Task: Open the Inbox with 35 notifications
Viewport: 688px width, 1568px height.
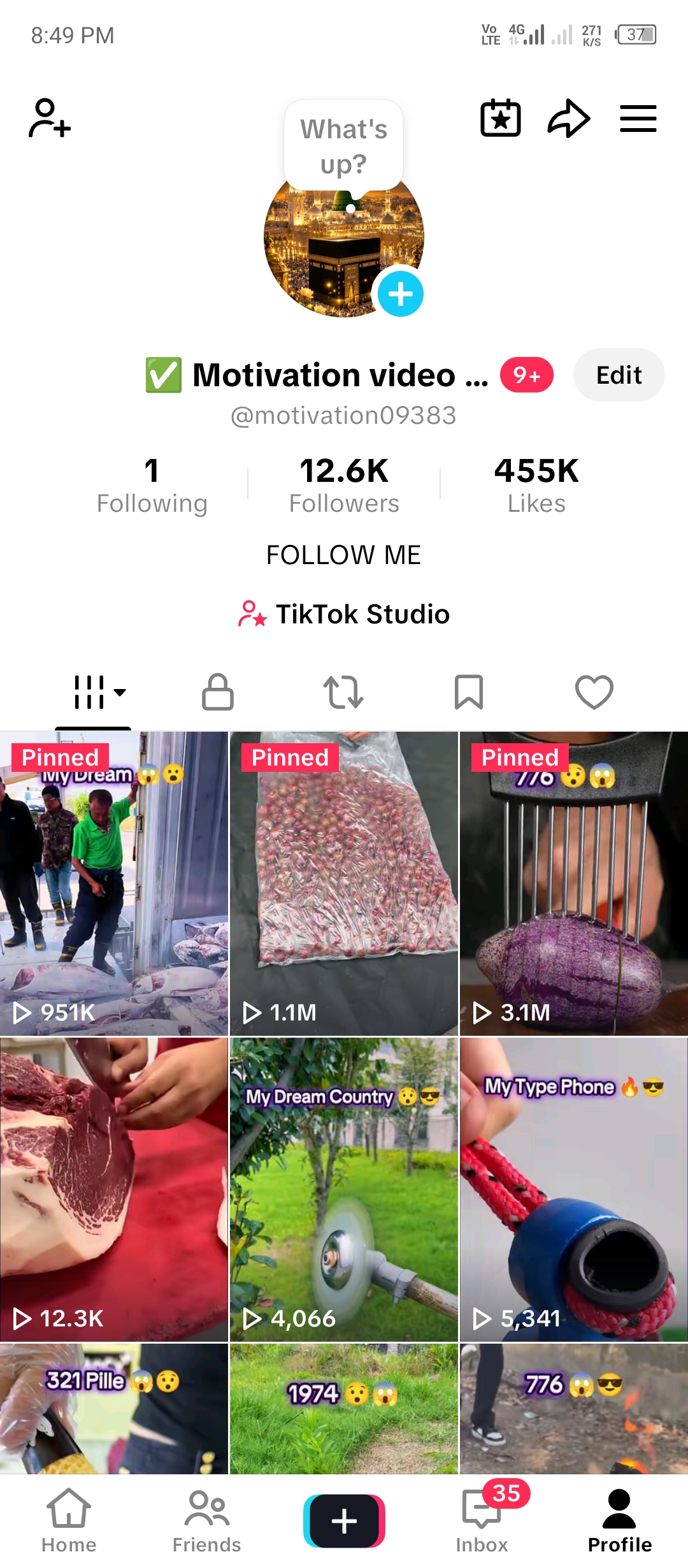Action: [482, 1521]
